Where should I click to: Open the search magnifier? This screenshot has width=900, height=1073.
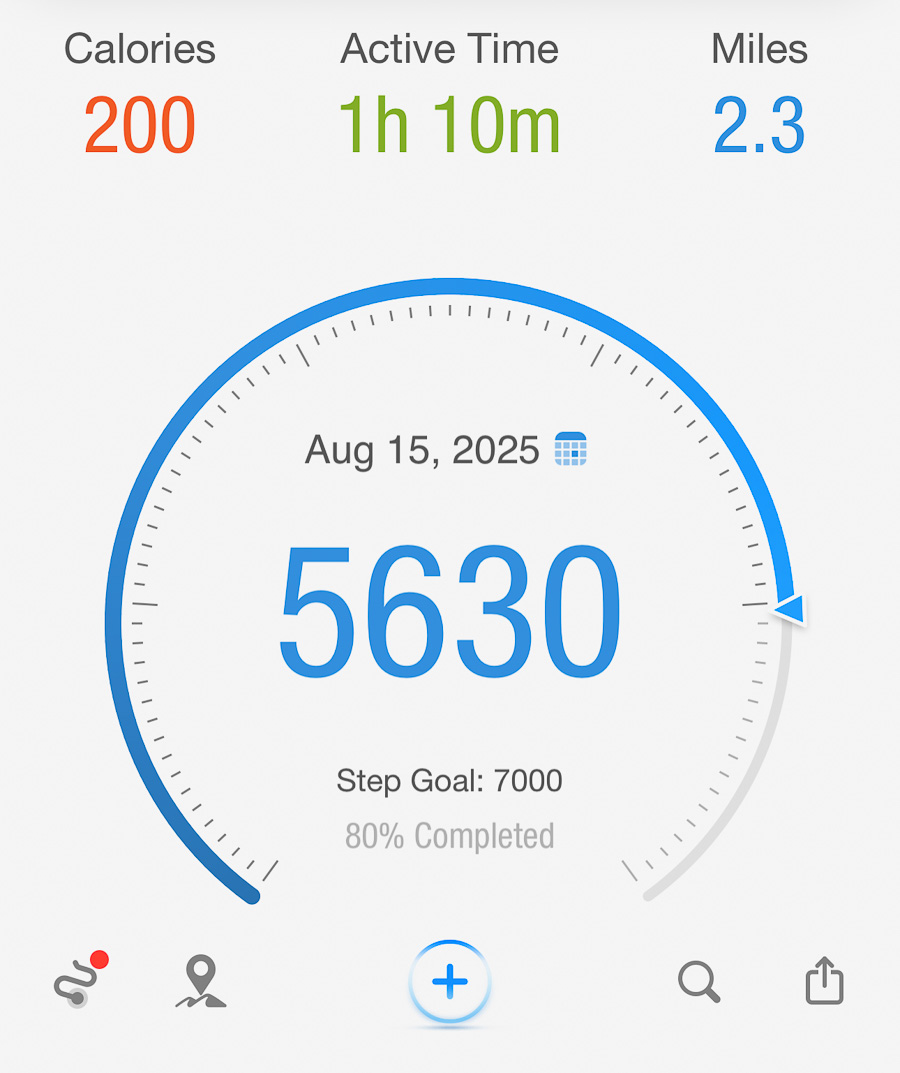tap(699, 982)
